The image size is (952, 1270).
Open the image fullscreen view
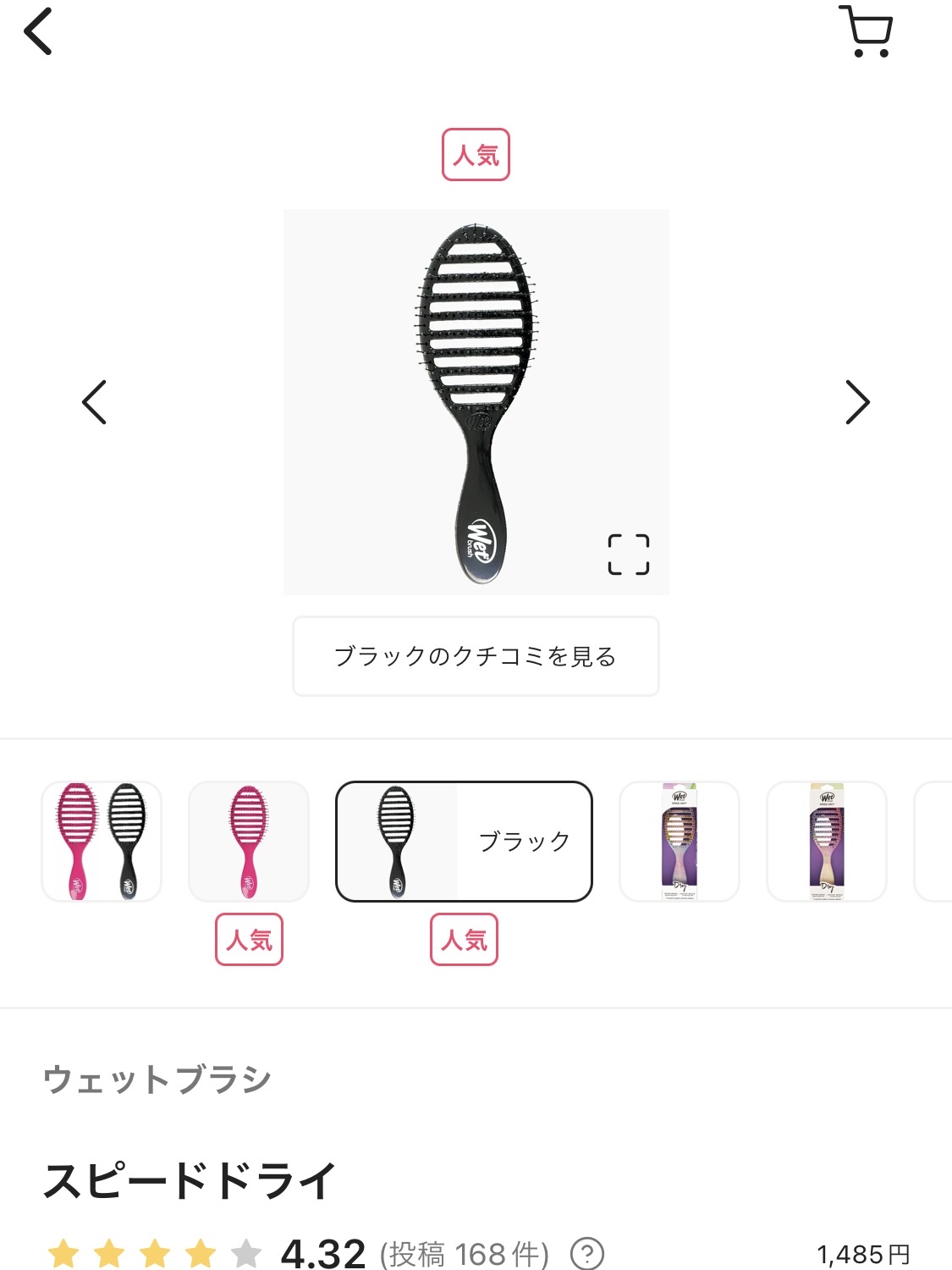(630, 555)
